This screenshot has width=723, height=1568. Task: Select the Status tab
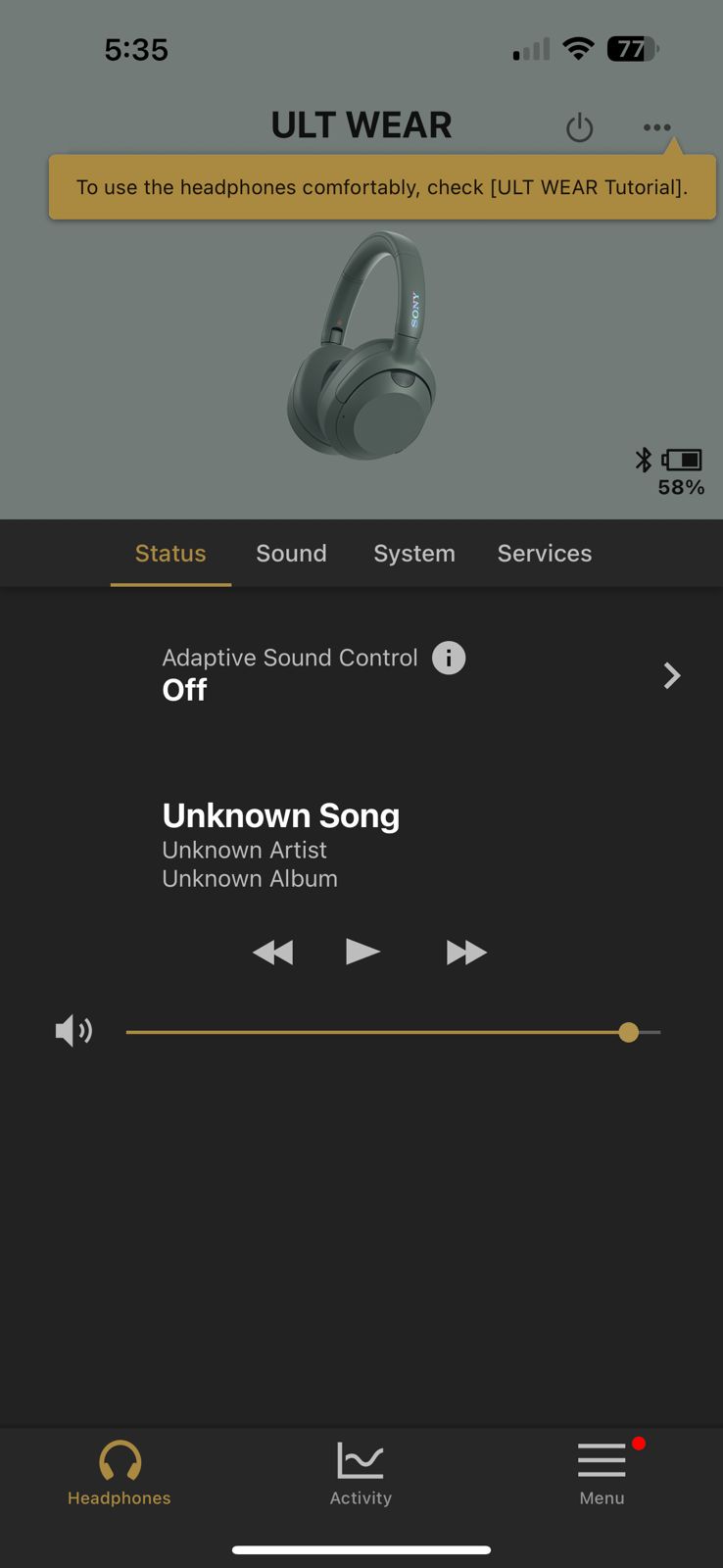[170, 554]
